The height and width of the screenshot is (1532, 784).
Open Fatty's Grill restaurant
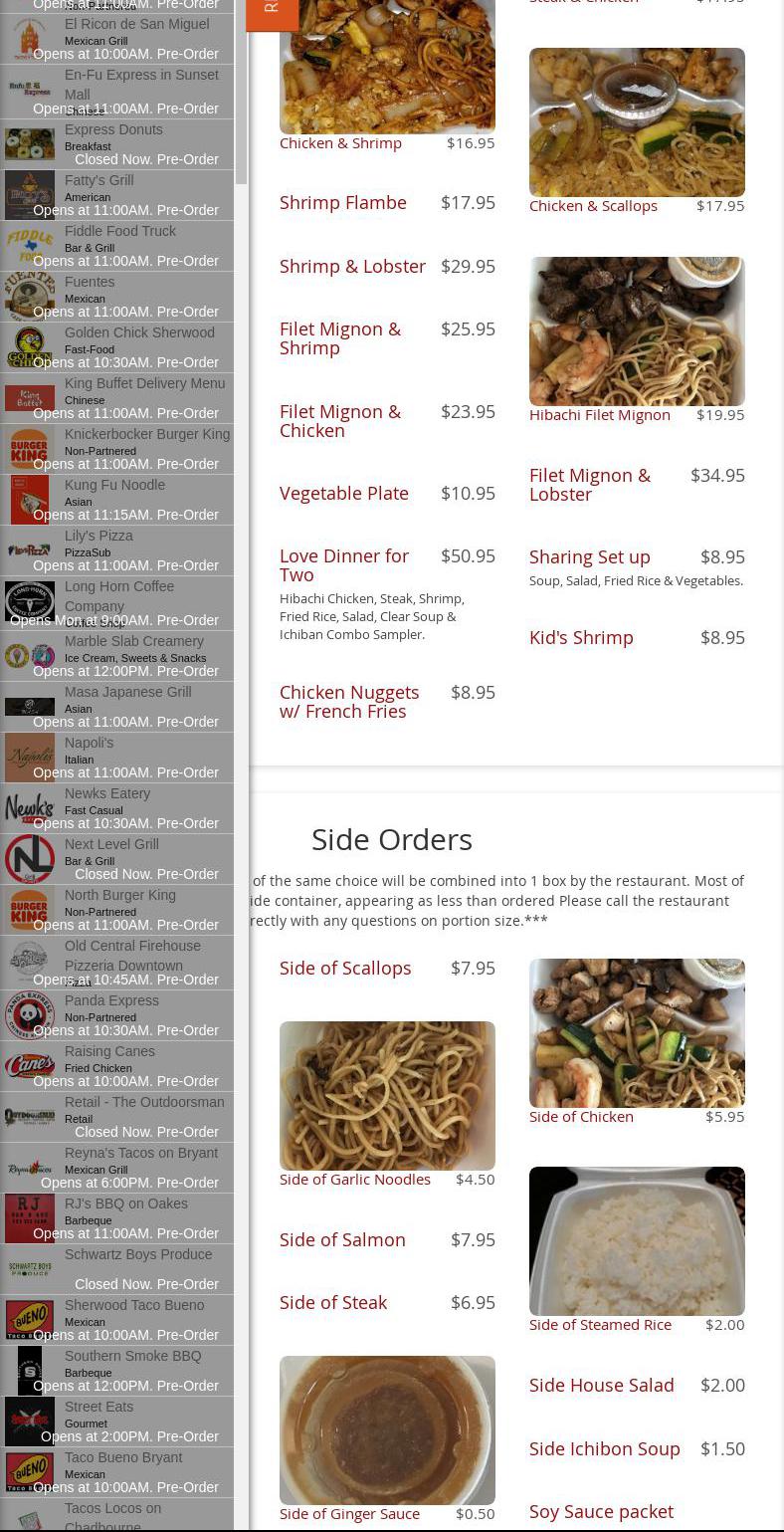tap(116, 194)
